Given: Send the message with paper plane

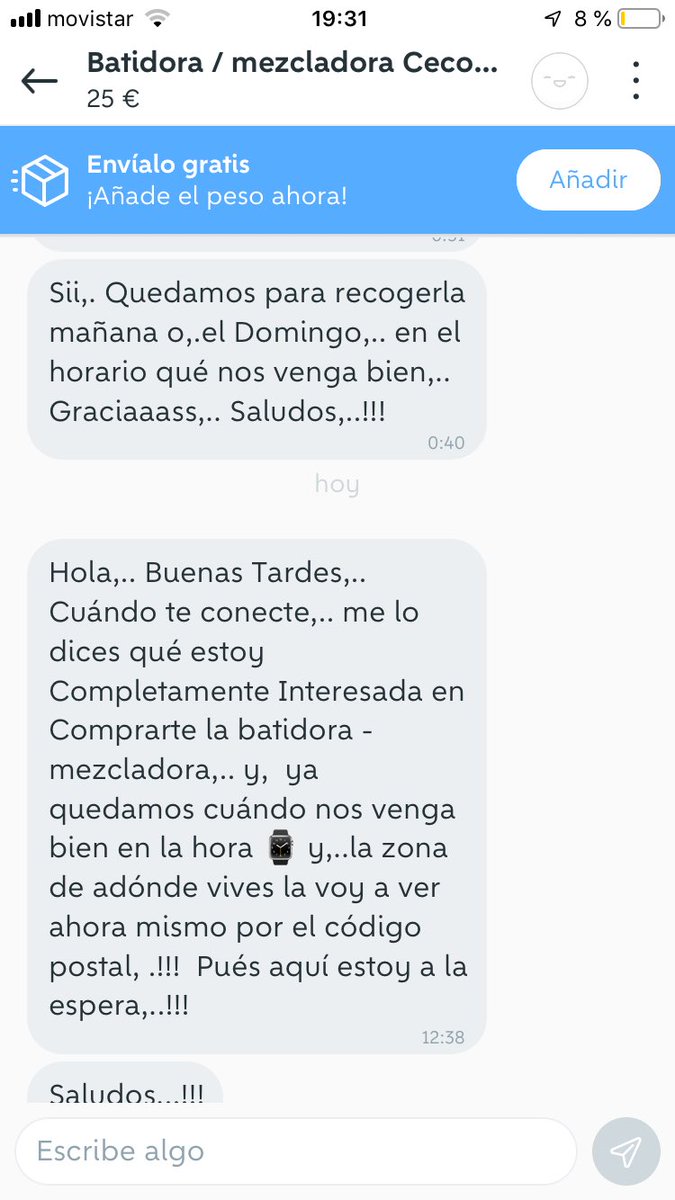Looking at the screenshot, I should coord(626,1152).
